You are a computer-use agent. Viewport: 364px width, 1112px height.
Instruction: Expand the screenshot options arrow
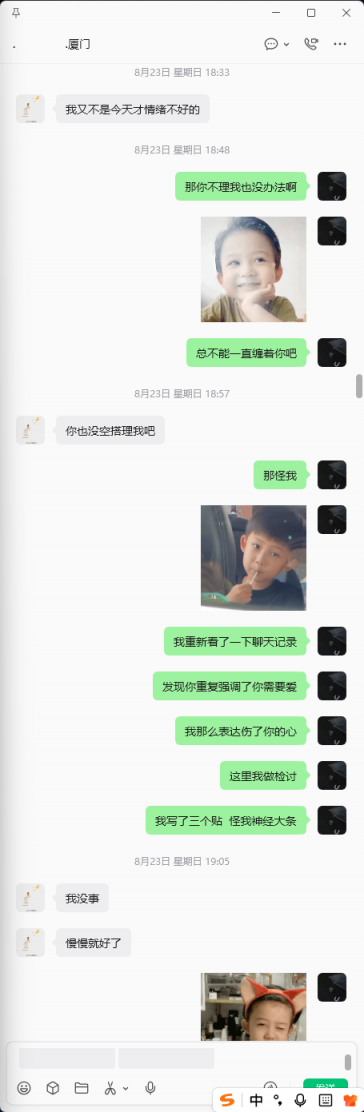(126, 1088)
